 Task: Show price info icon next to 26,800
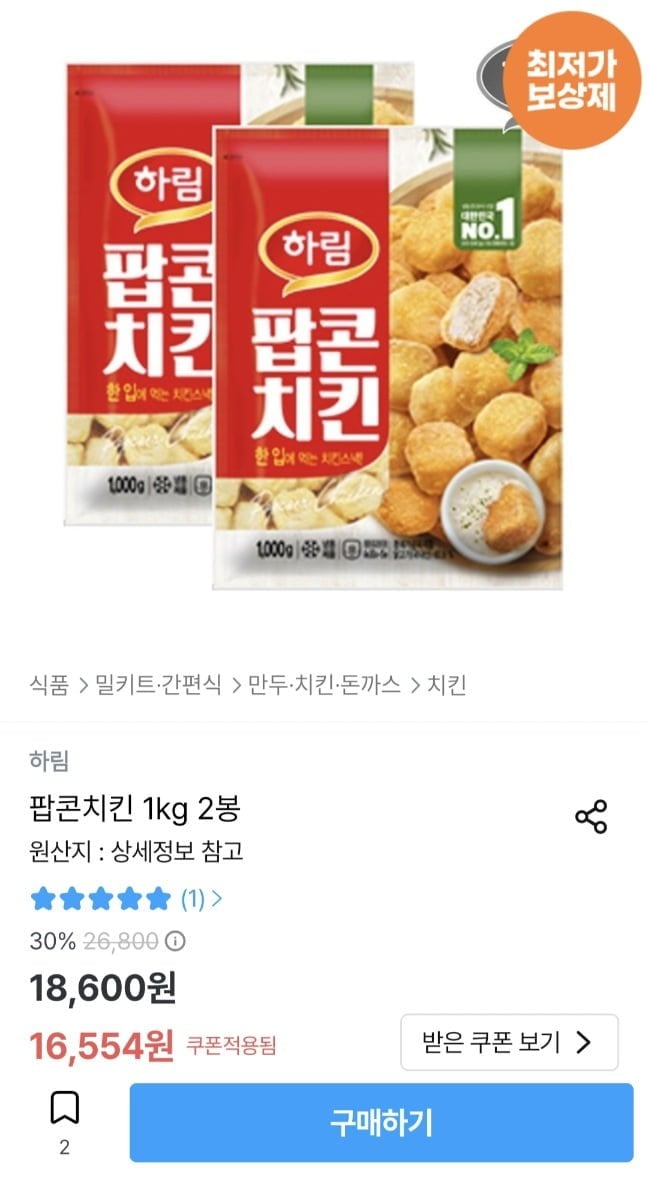coord(175,941)
